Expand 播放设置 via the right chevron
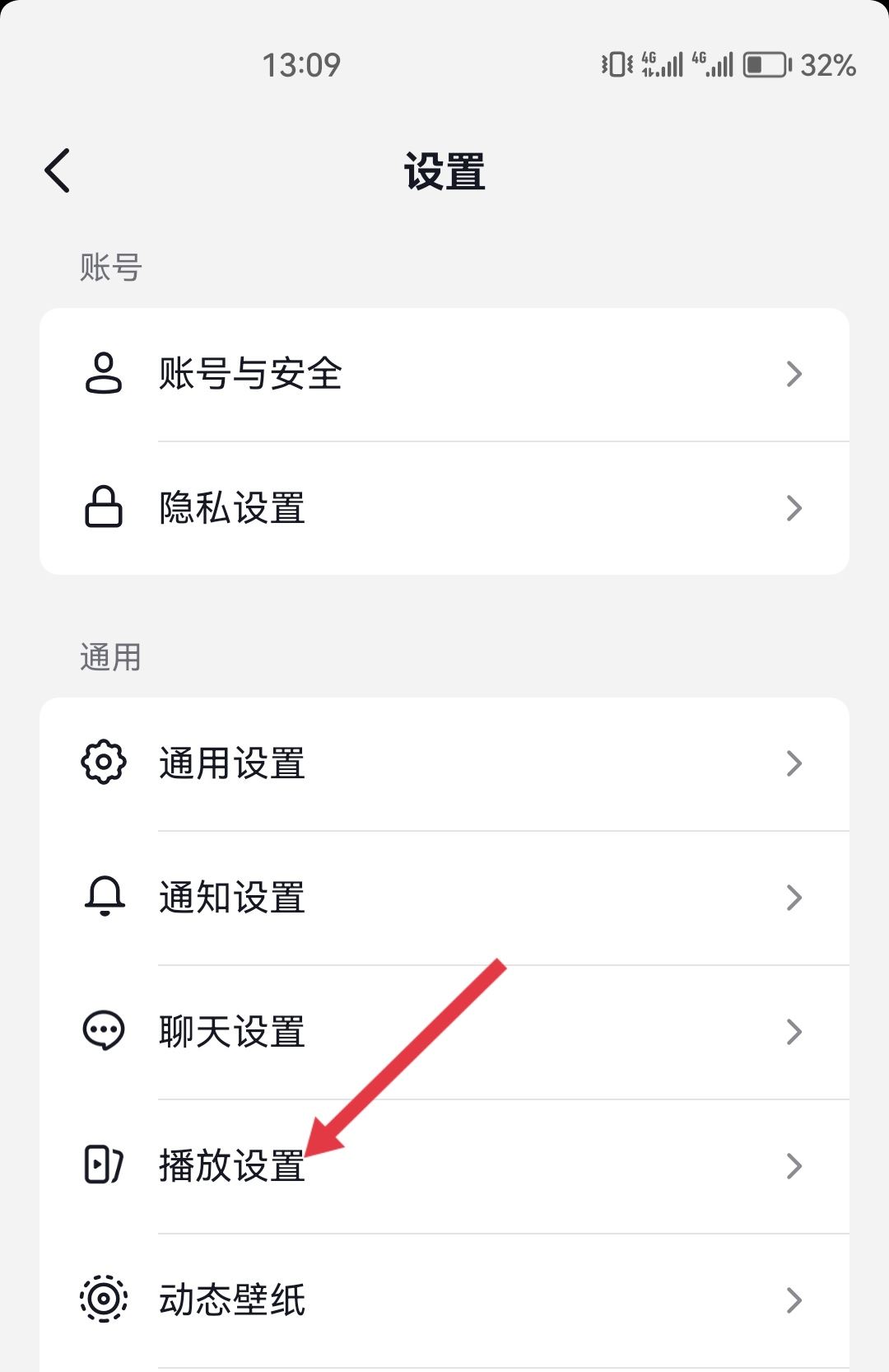The width and height of the screenshot is (889, 1372). pos(793,1164)
